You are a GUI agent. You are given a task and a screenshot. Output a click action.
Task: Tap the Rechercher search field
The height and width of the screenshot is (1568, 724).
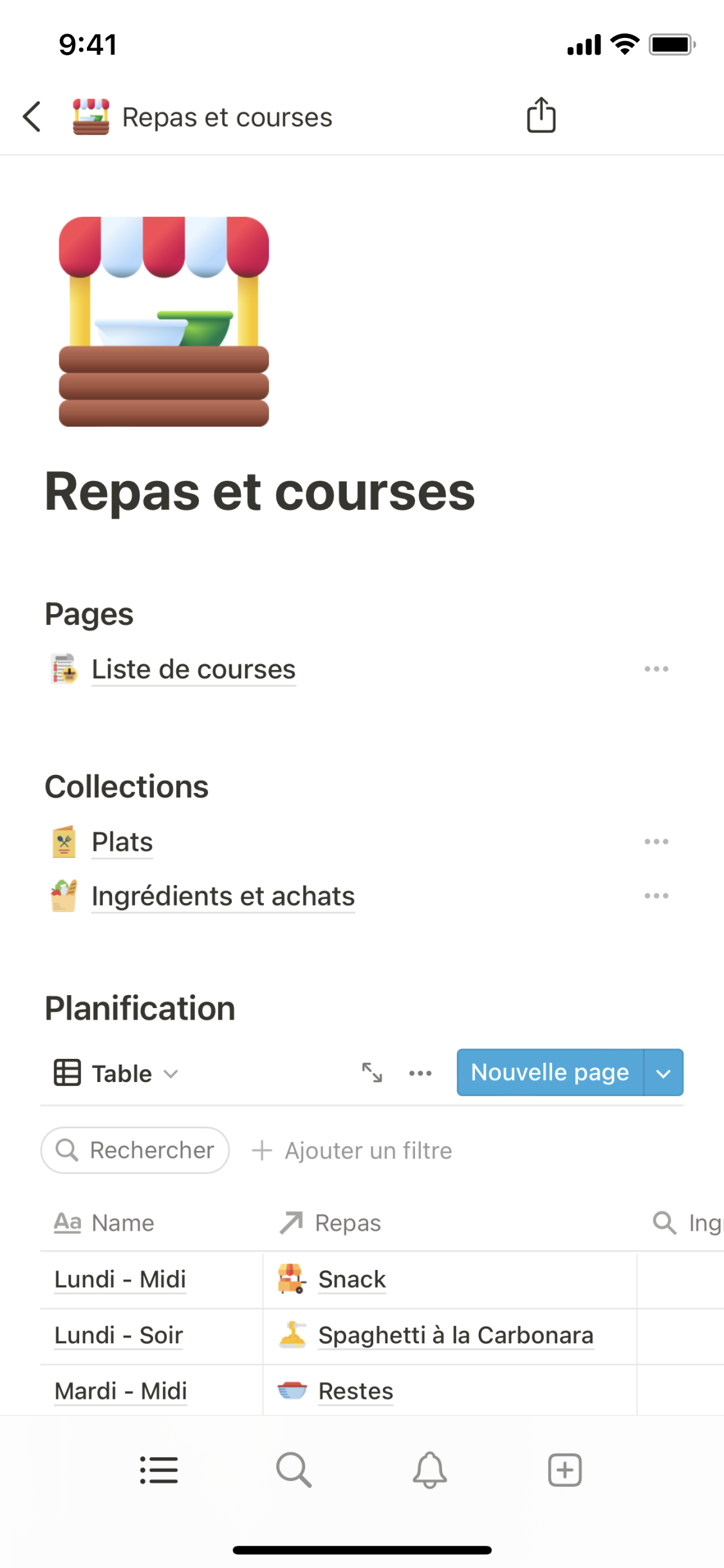[x=135, y=1150]
